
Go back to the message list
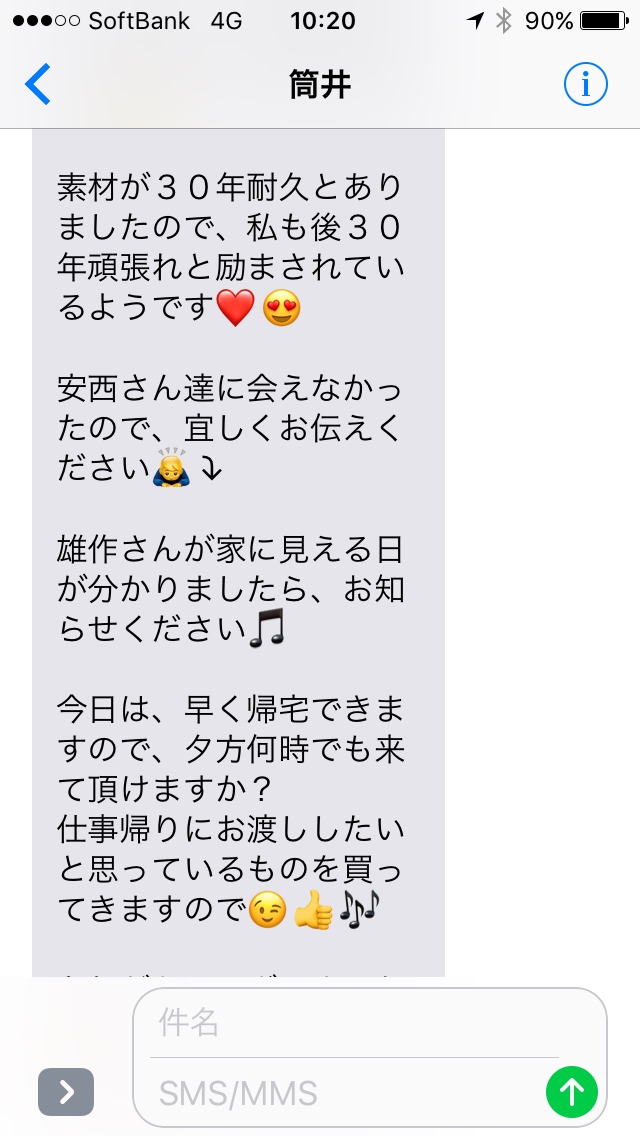click(38, 84)
